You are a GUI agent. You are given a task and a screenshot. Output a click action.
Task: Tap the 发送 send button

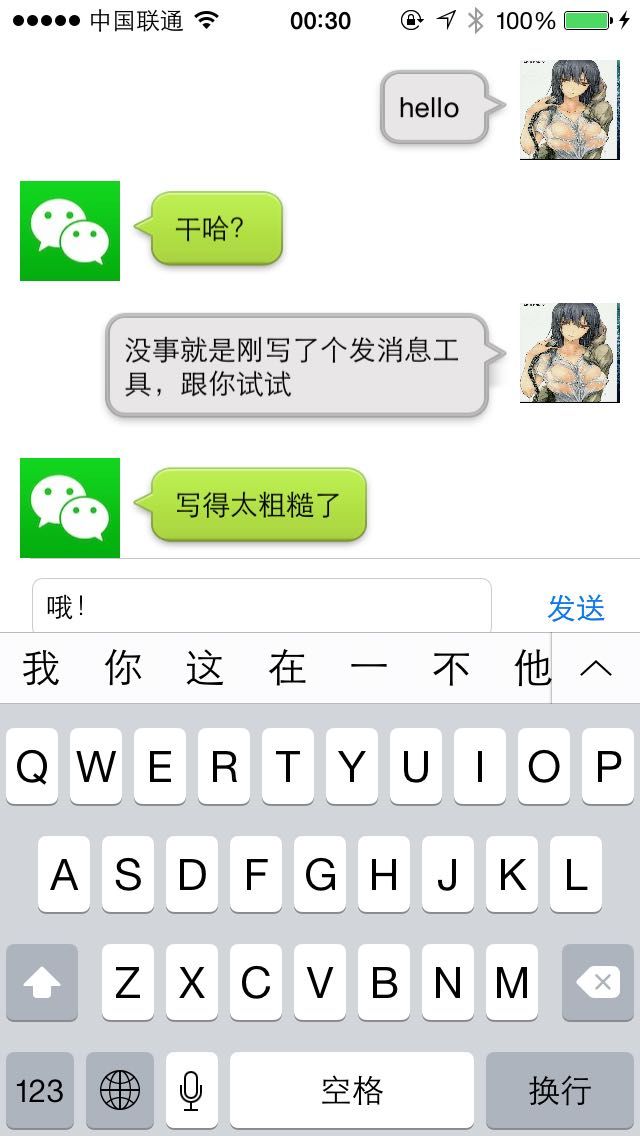click(575, 608)
